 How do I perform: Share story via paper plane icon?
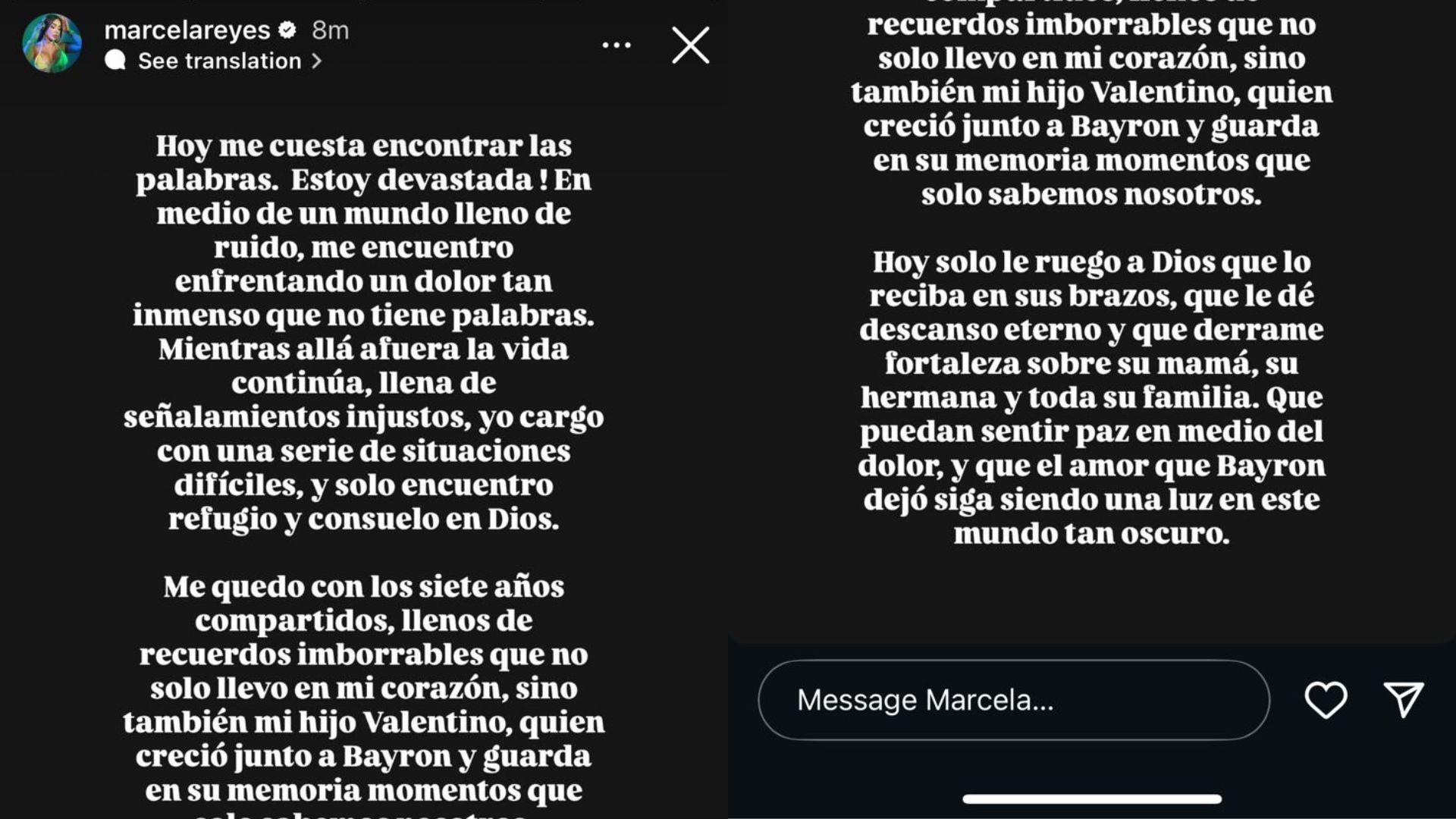[x=1403, y=699]
